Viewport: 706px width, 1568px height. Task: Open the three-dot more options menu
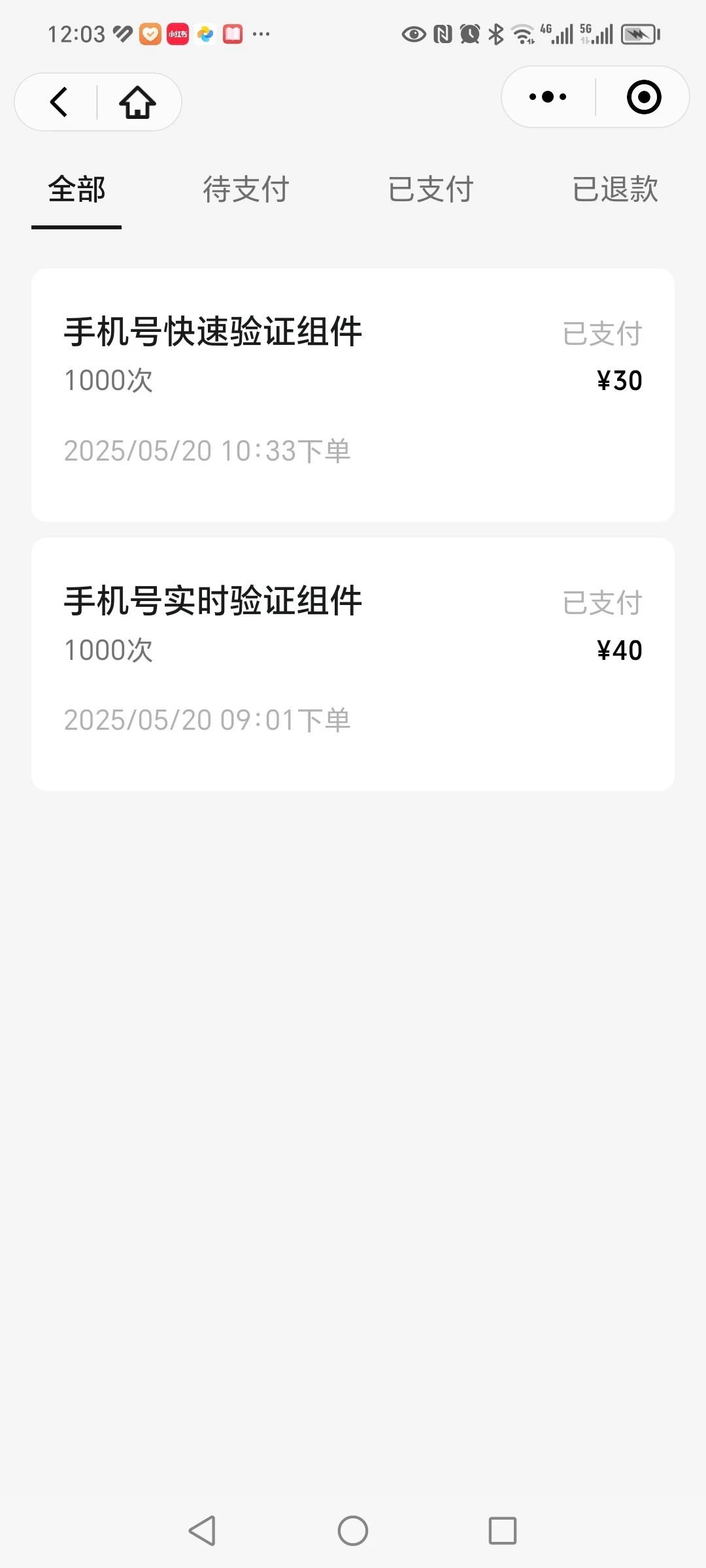click(548, 97)
